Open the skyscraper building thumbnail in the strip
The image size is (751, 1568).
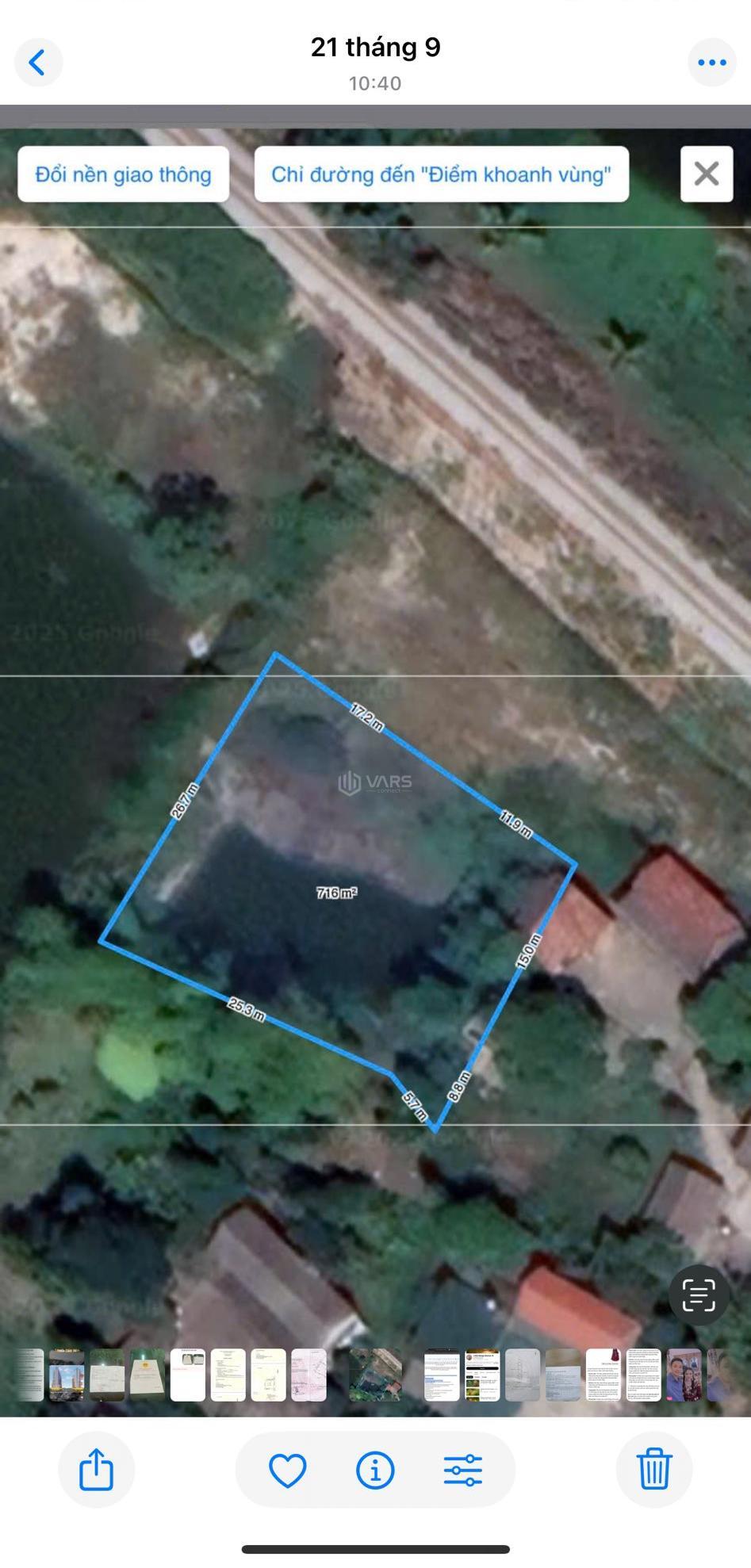pyautogui.click(x=67, y=1375)
